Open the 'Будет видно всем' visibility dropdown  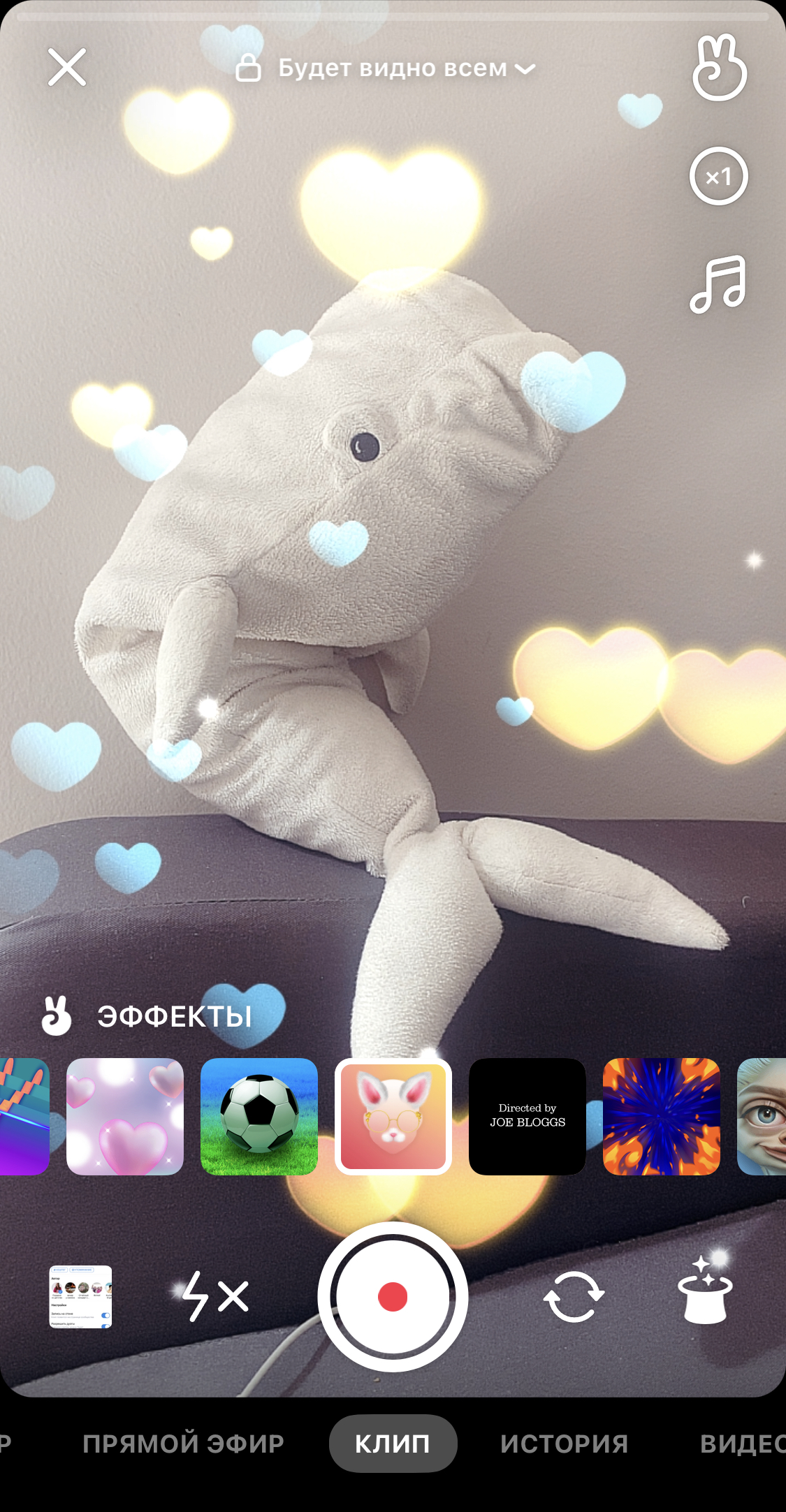click(x=385, y=68)
